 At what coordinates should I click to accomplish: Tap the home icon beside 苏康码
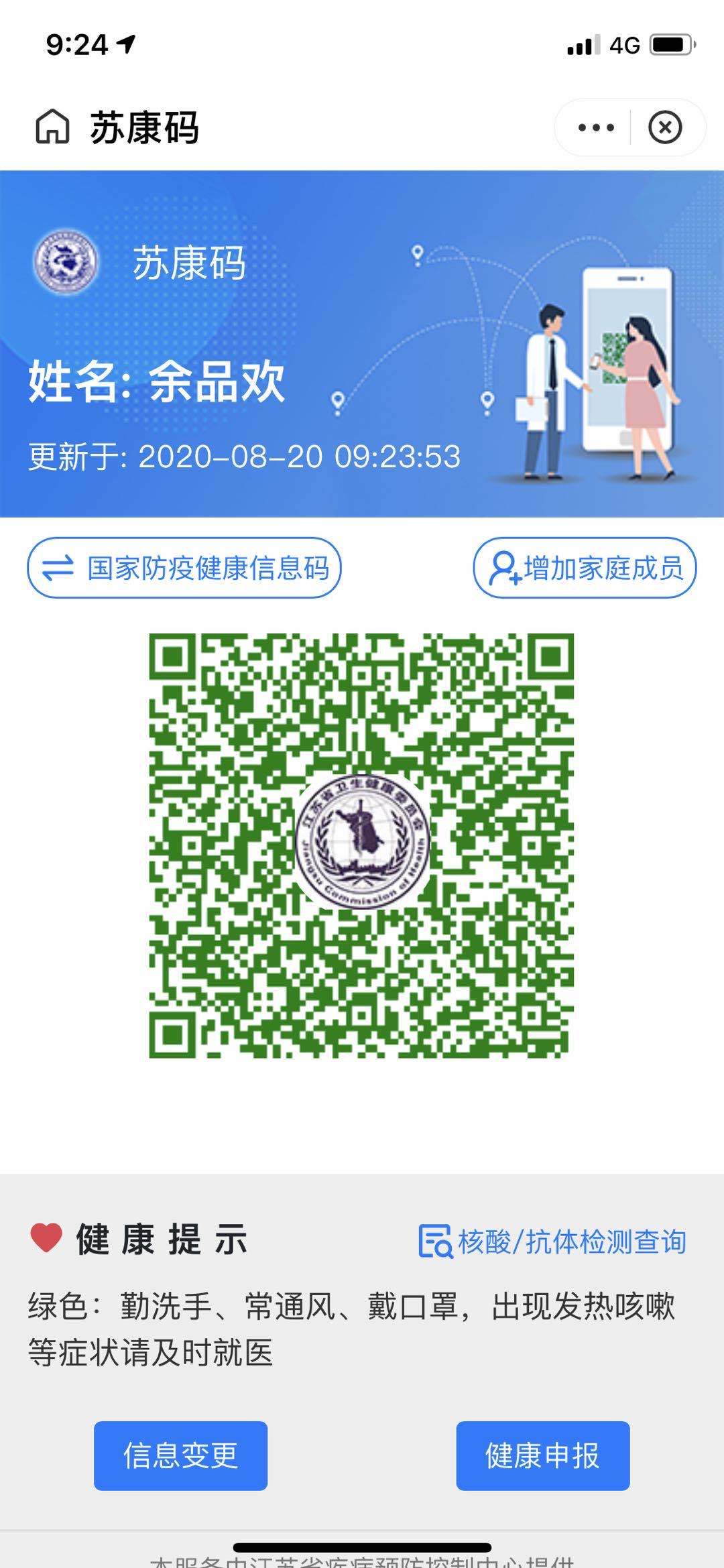coord(52,127)
